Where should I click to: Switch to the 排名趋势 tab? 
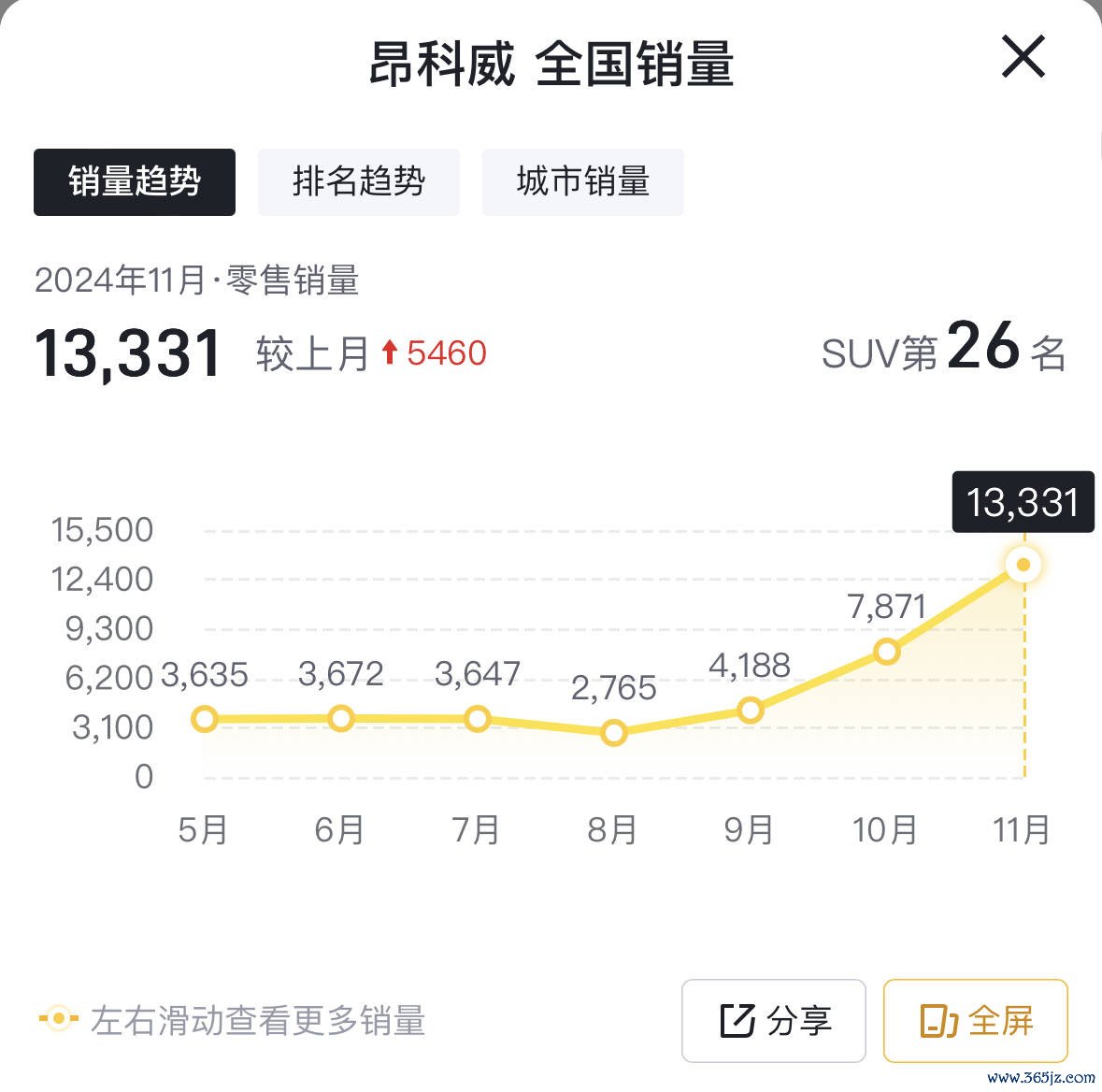click(359, 182)
